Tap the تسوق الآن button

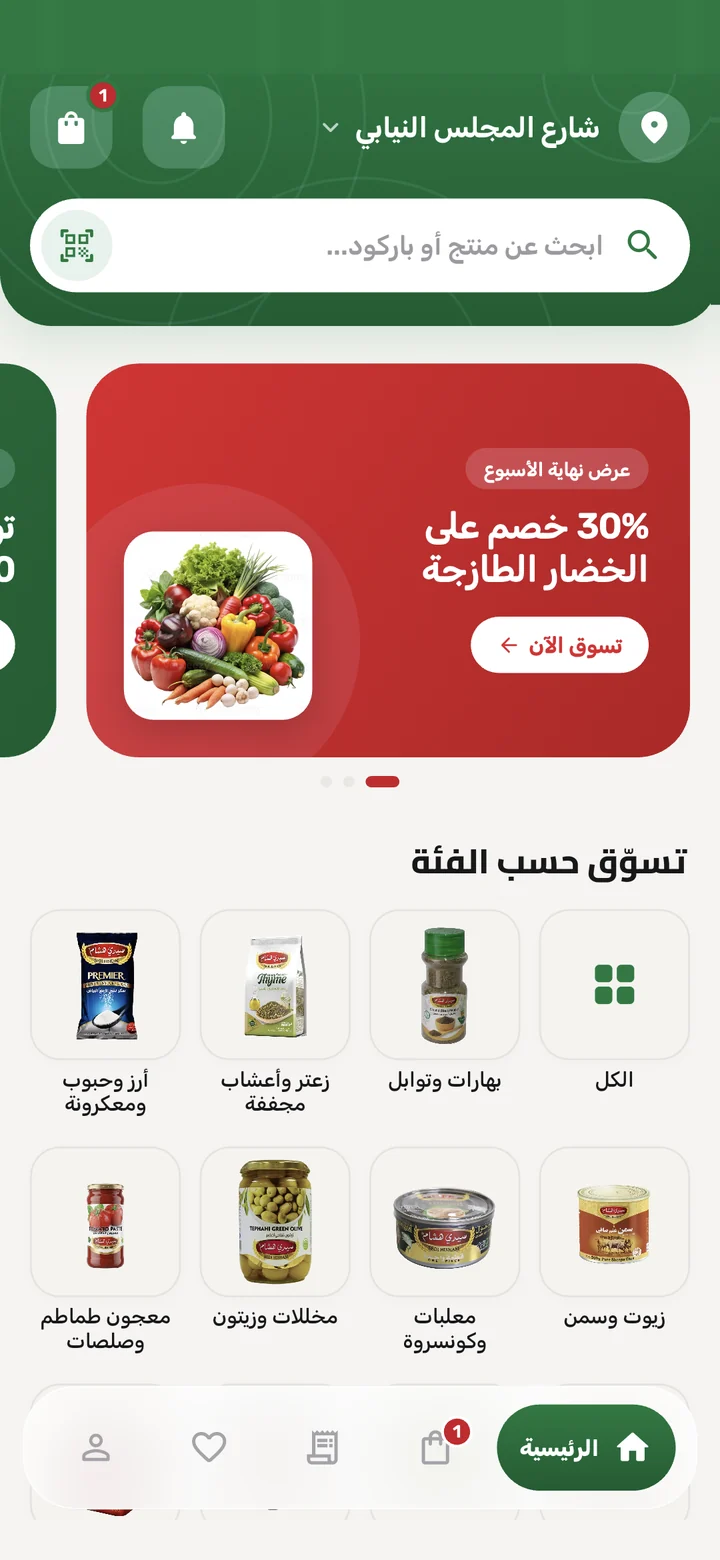560,645
